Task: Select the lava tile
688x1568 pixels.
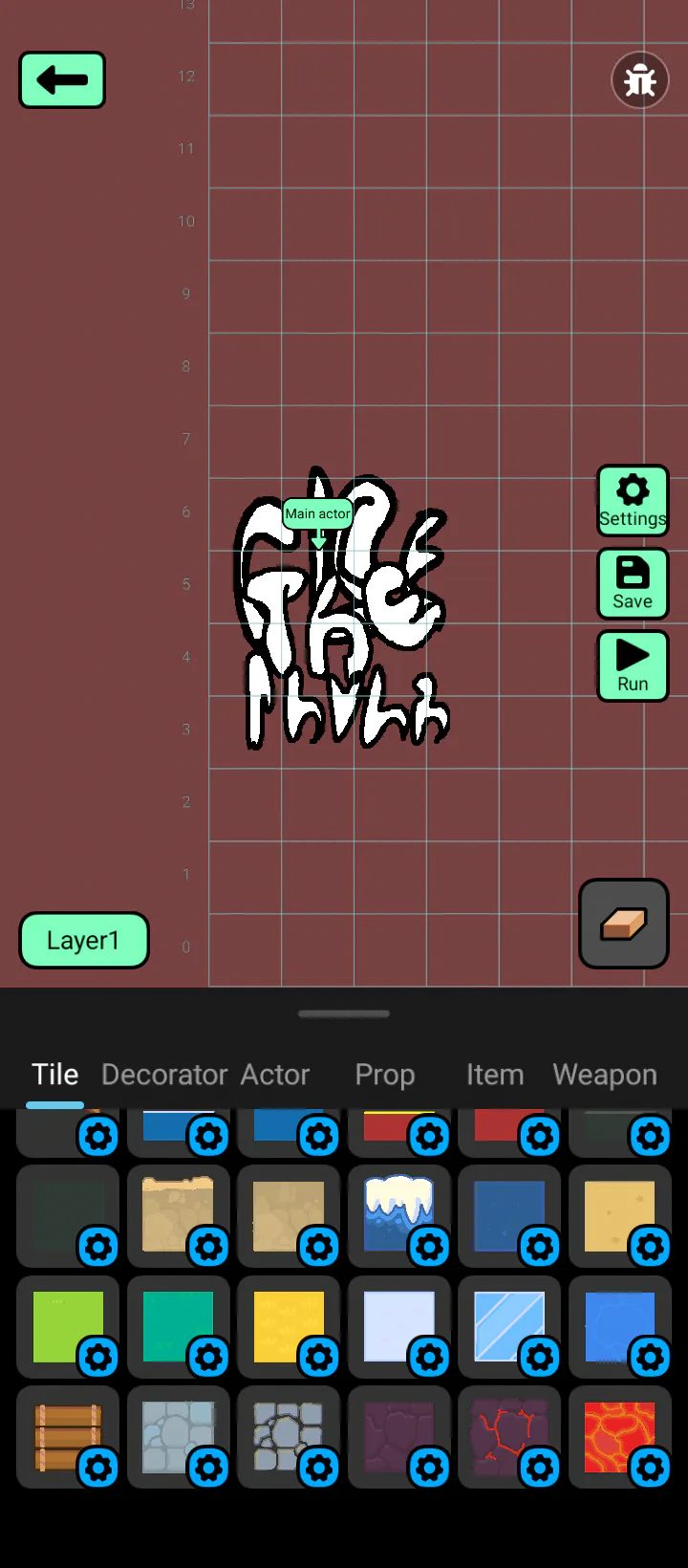Action: pyautogui.click(x=617, y=1435)
